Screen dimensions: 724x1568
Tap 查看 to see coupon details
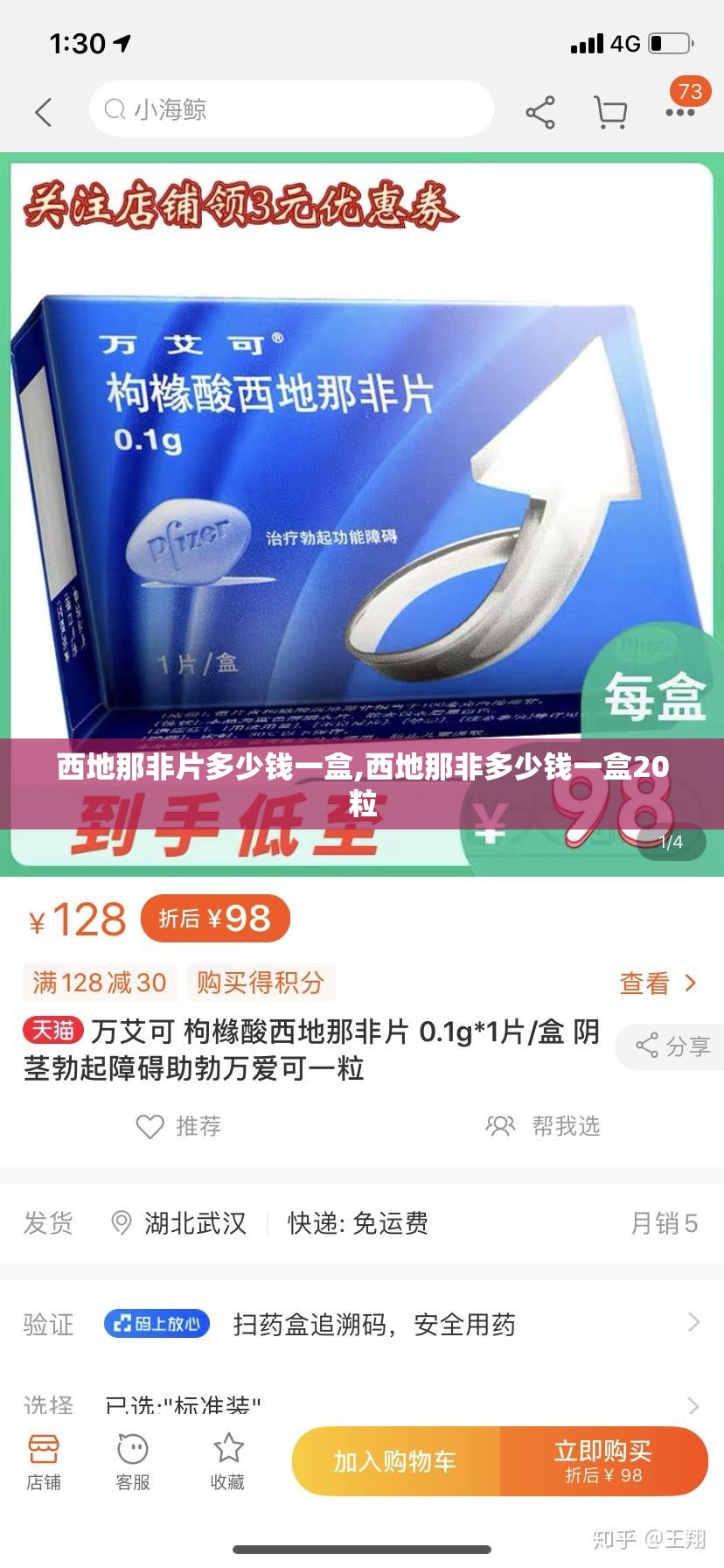pyautogui.click(x=658, y=983)
